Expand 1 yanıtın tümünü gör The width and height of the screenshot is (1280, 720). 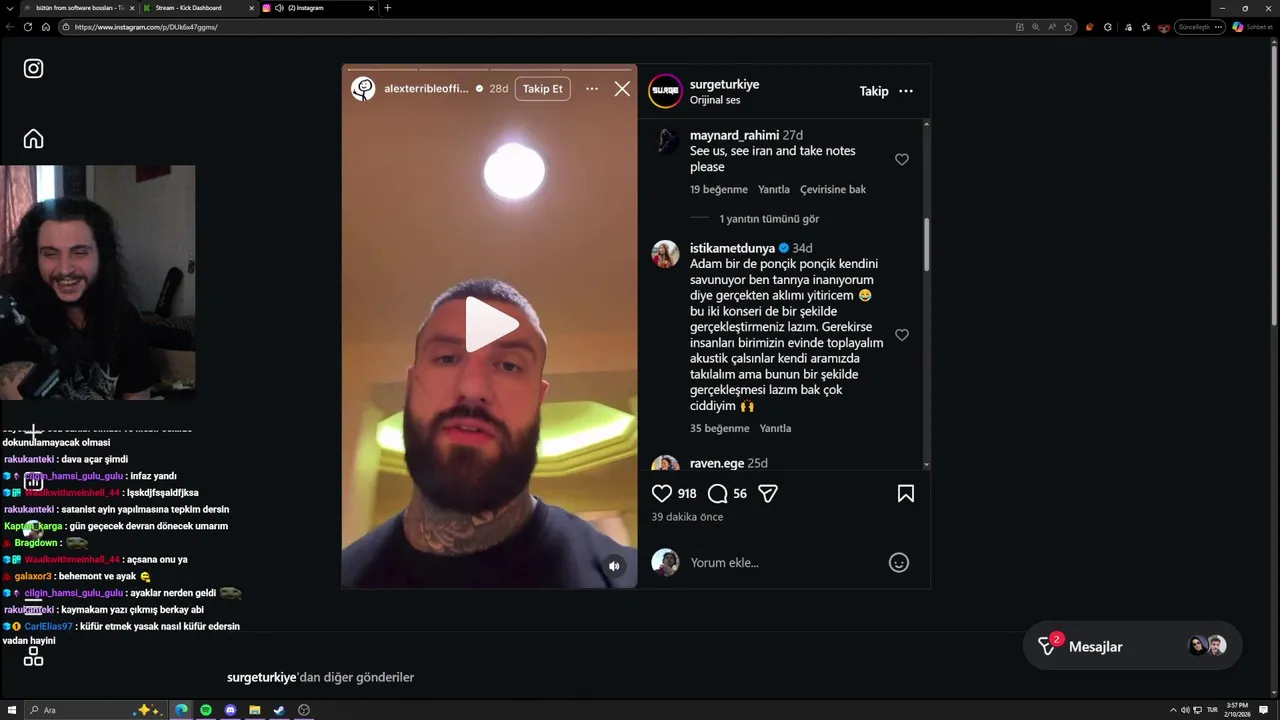point(768,219)
